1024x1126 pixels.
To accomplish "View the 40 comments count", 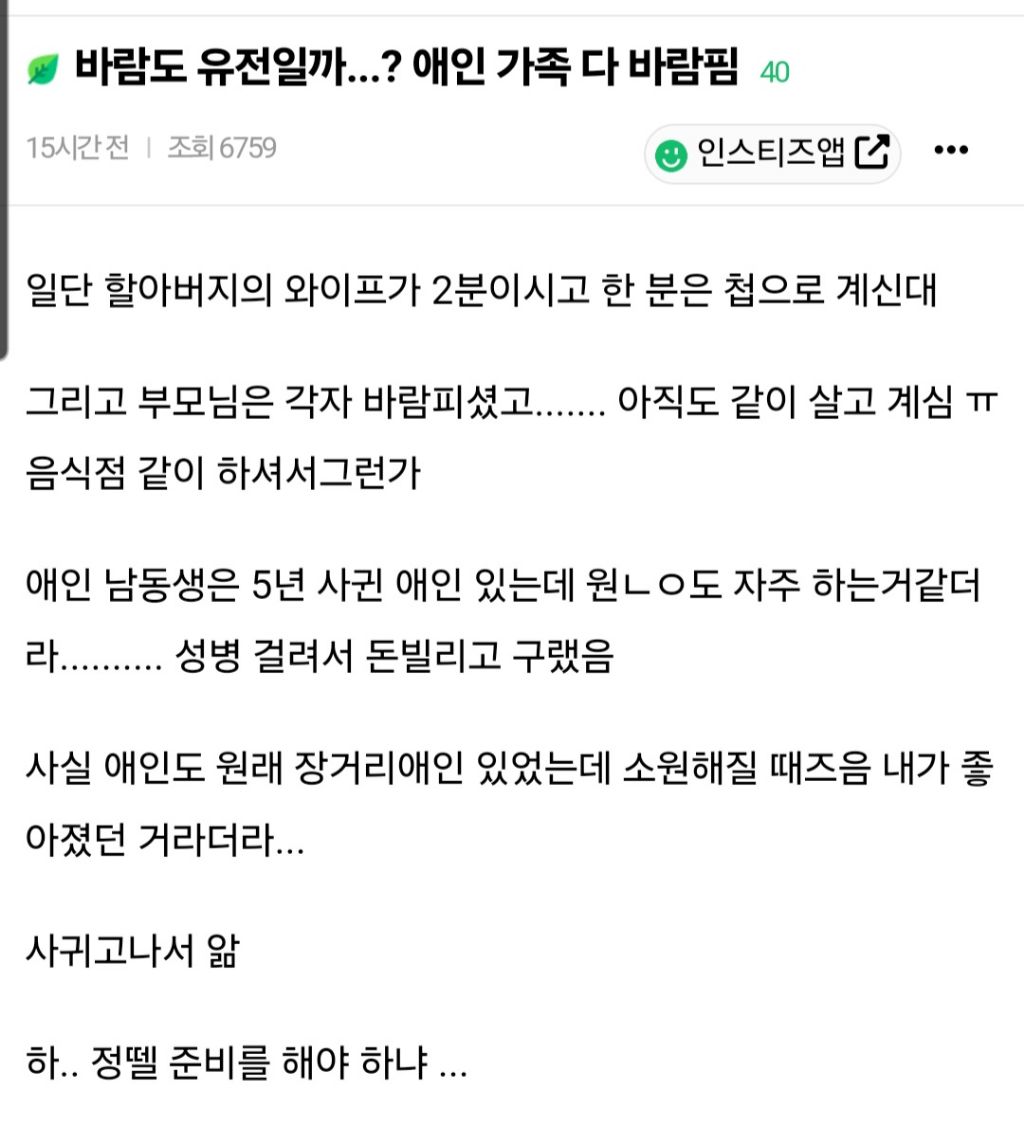I will point(775,73).
